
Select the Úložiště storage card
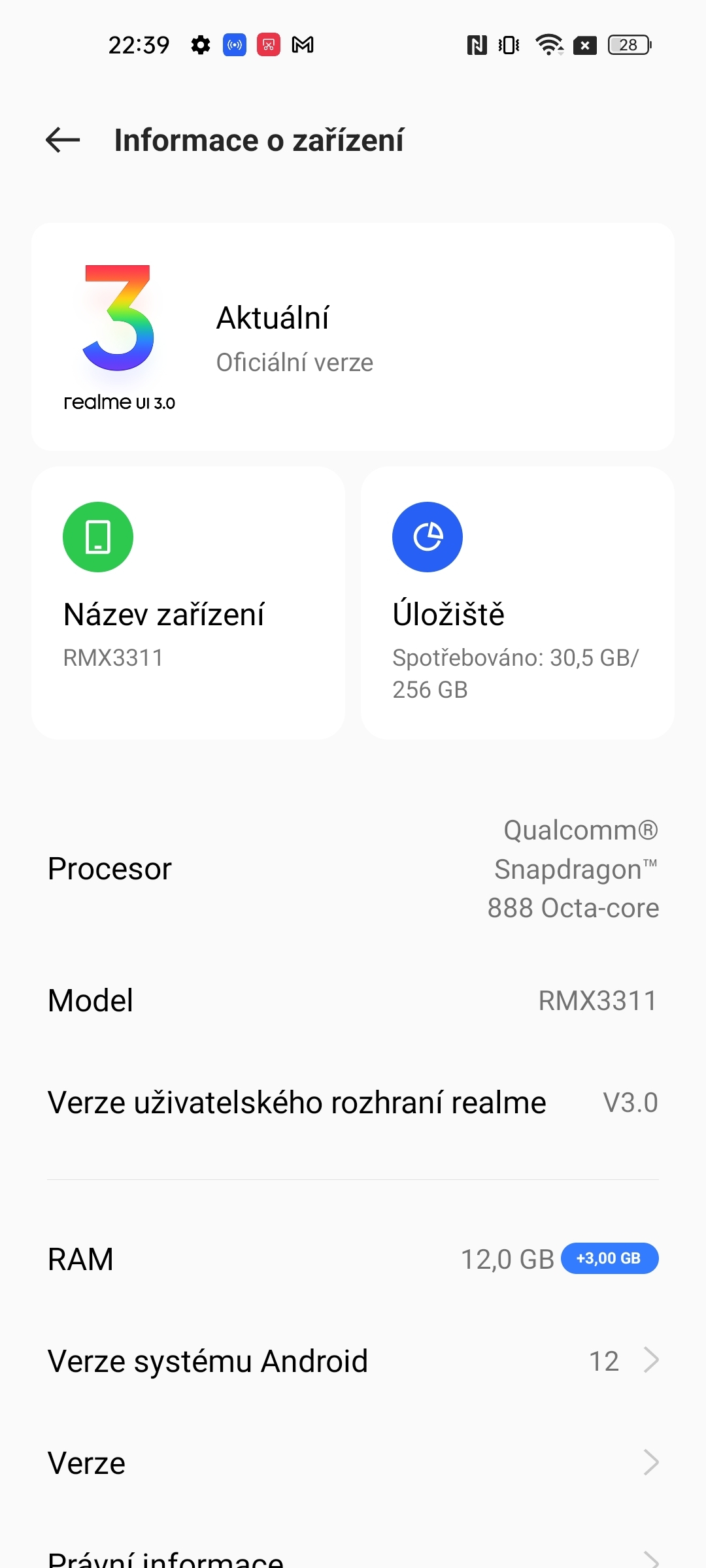tap(516, 601)
